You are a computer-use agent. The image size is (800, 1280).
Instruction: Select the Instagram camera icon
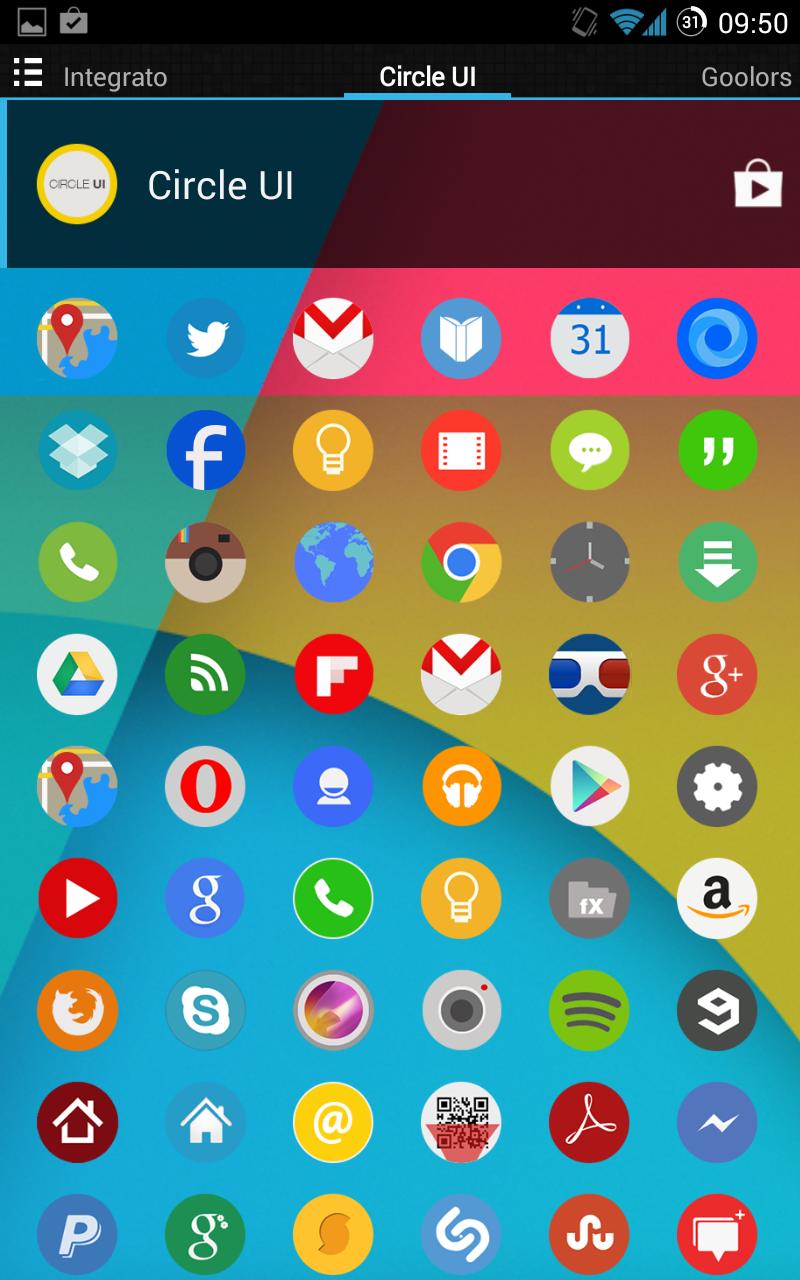pos(205,563)
